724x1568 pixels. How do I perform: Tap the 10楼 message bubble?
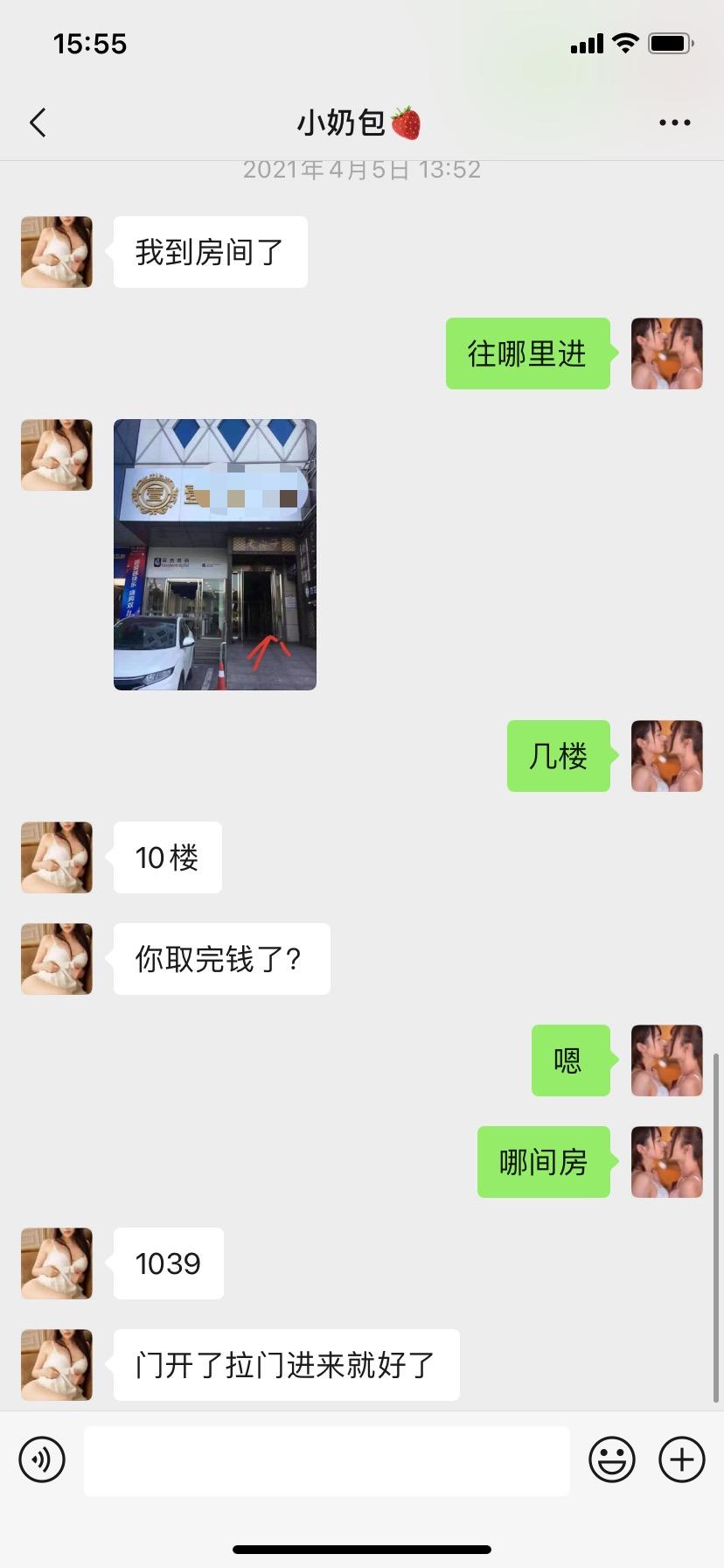(x=167, y=858)
